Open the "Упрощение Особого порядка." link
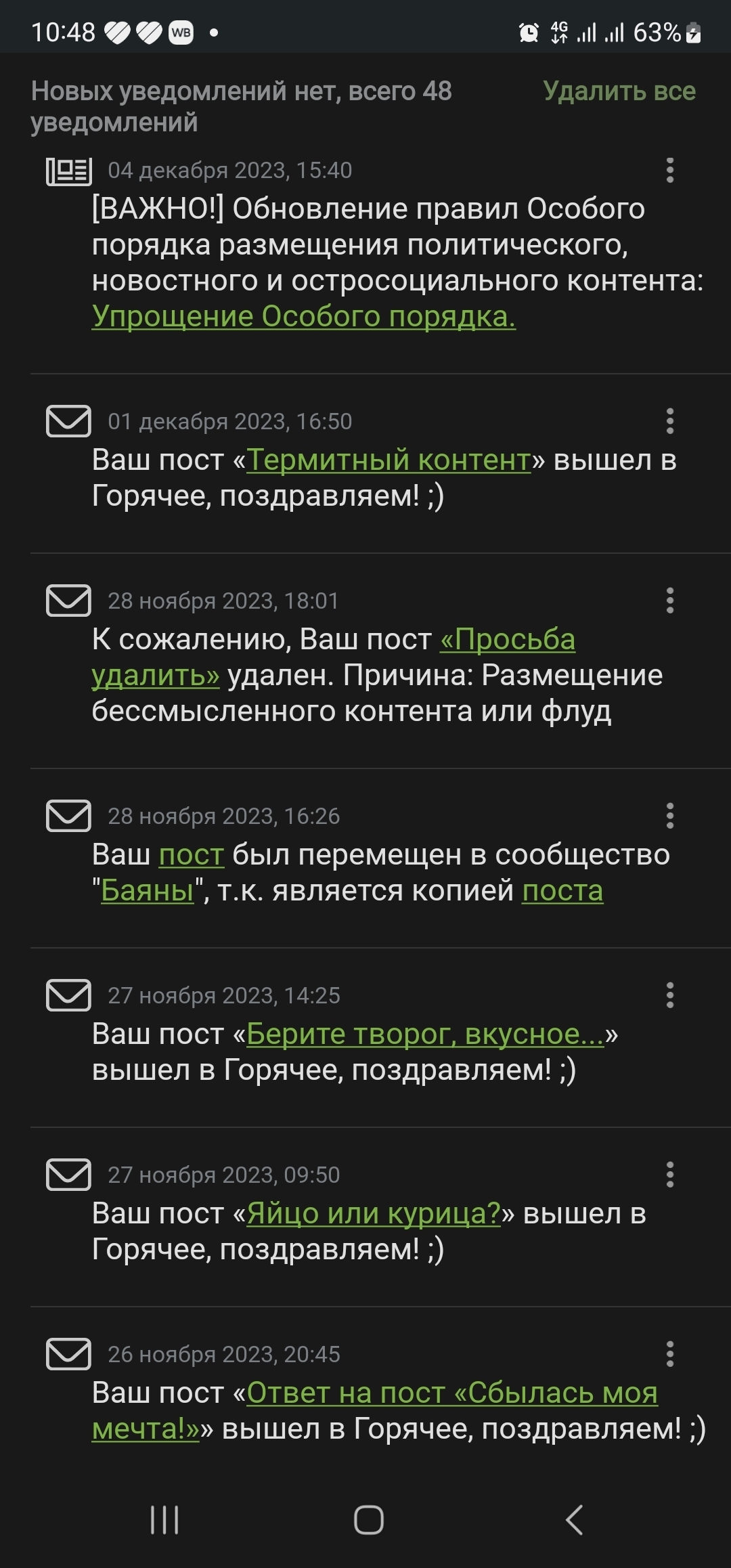Image resolution: width=731 pixels, height=1568 pixels. click(303, 316)
